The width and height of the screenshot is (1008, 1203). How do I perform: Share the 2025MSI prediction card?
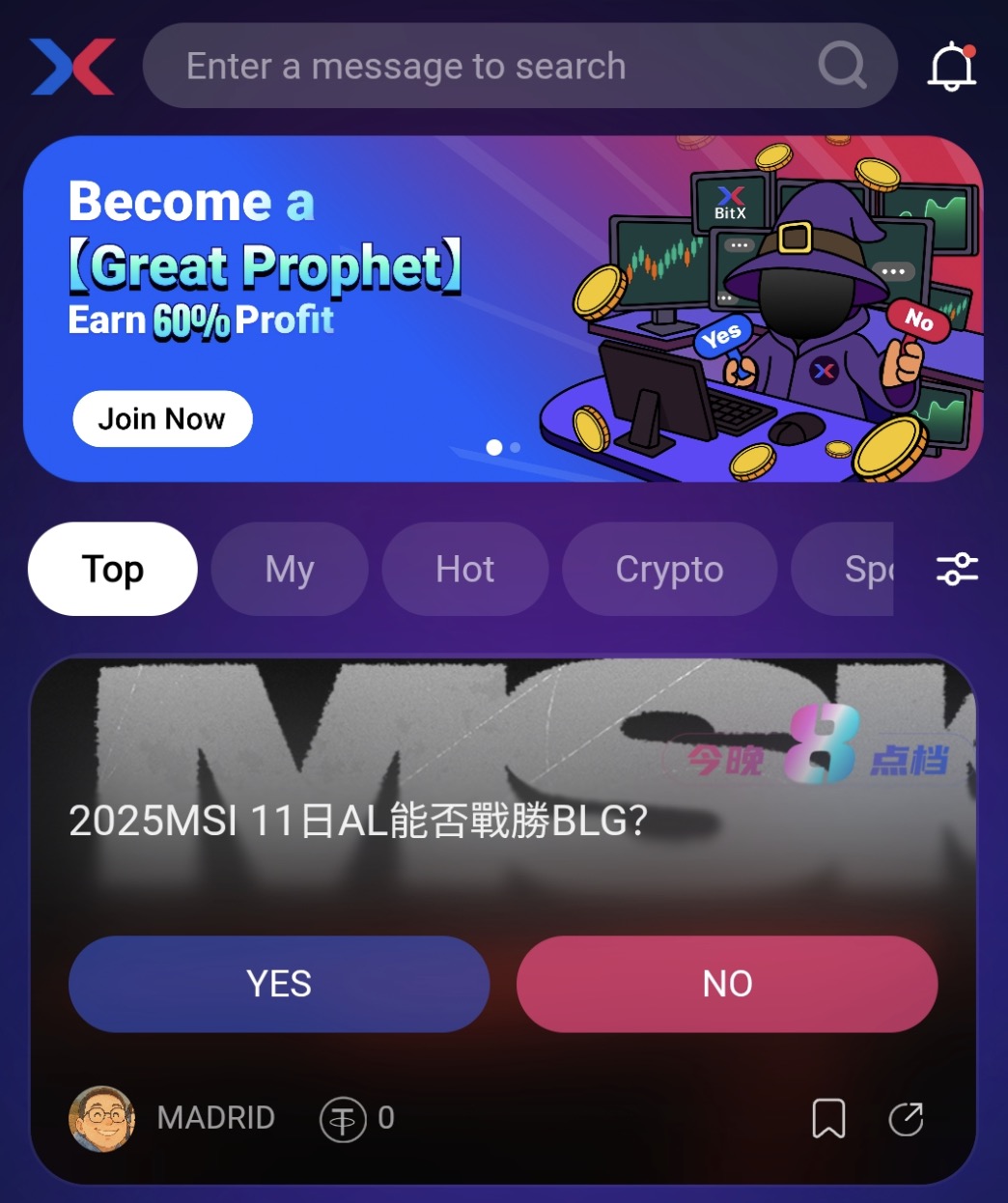[x=906, y=1118]
